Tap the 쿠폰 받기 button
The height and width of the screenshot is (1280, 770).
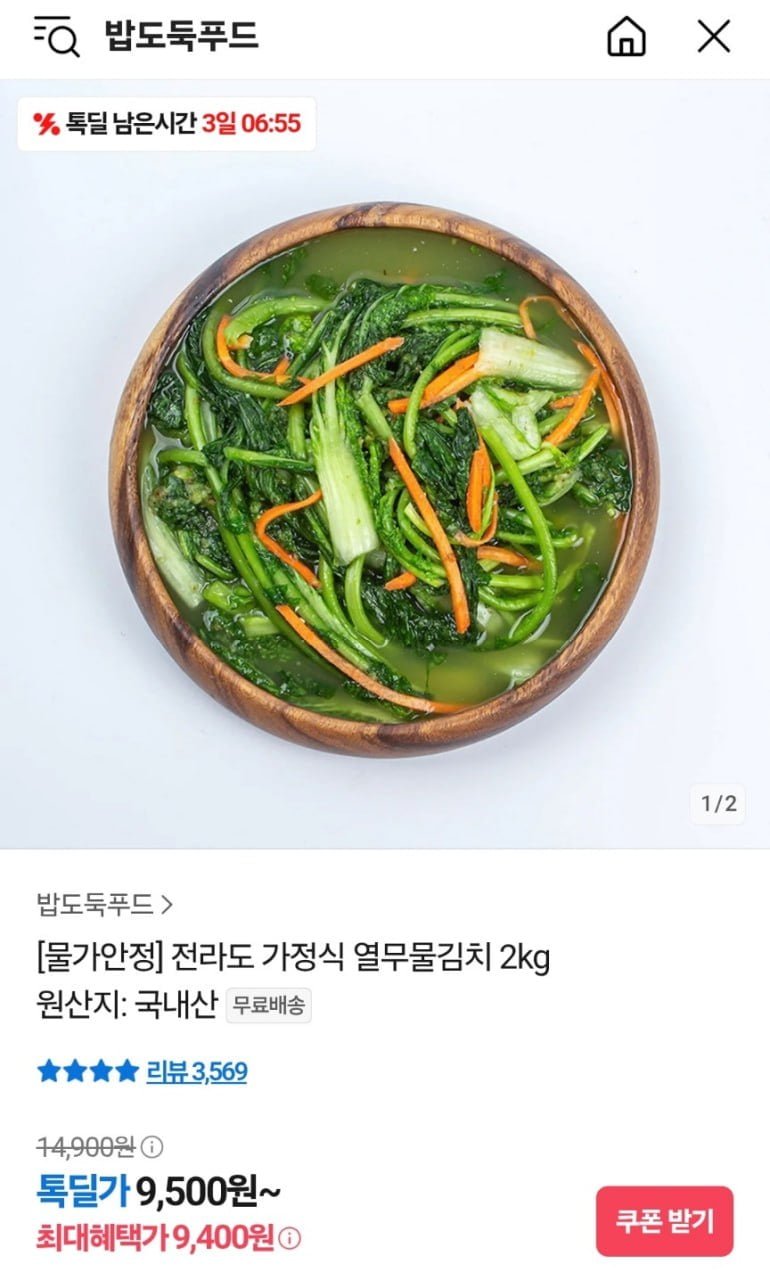(664, 1221)
